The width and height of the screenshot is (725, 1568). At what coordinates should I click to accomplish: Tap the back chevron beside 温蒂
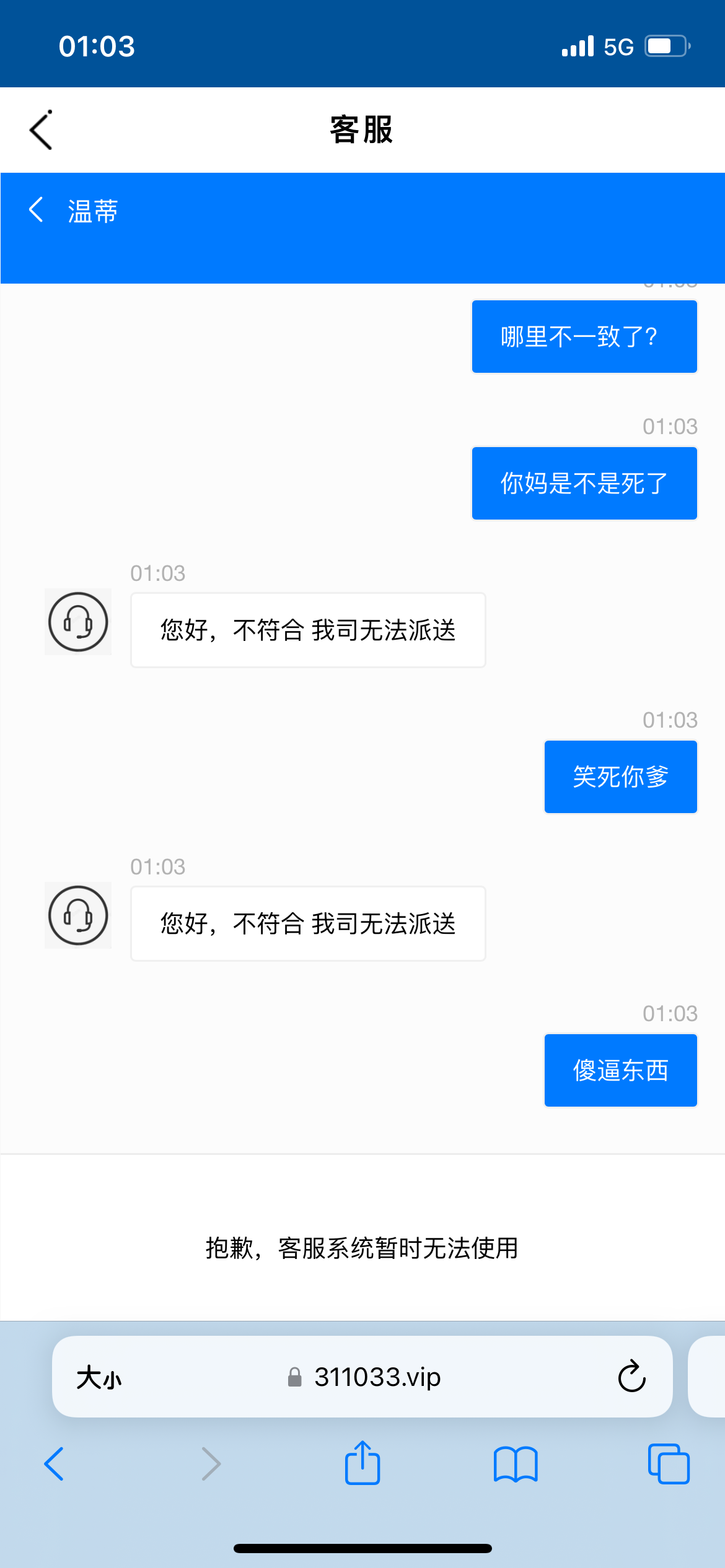tap(37, 210)
